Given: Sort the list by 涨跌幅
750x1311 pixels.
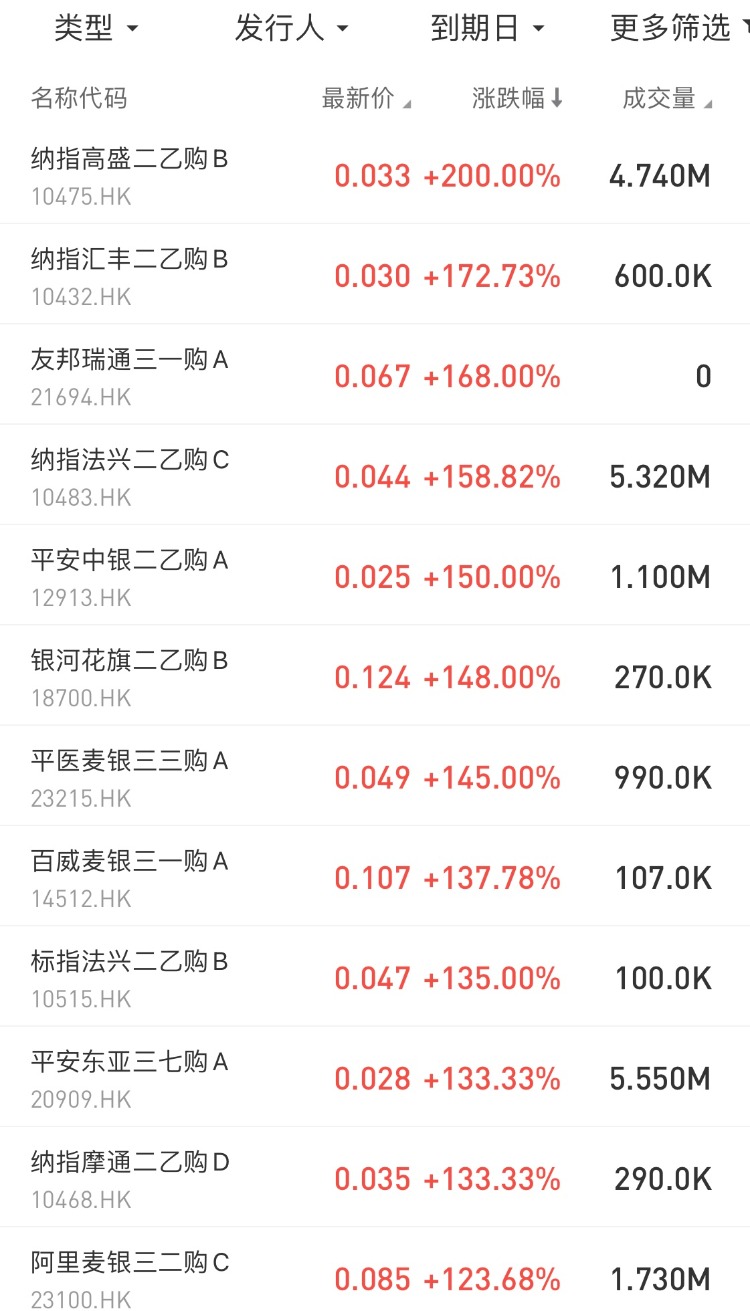Looking at the screenshot, I should 517,98.
